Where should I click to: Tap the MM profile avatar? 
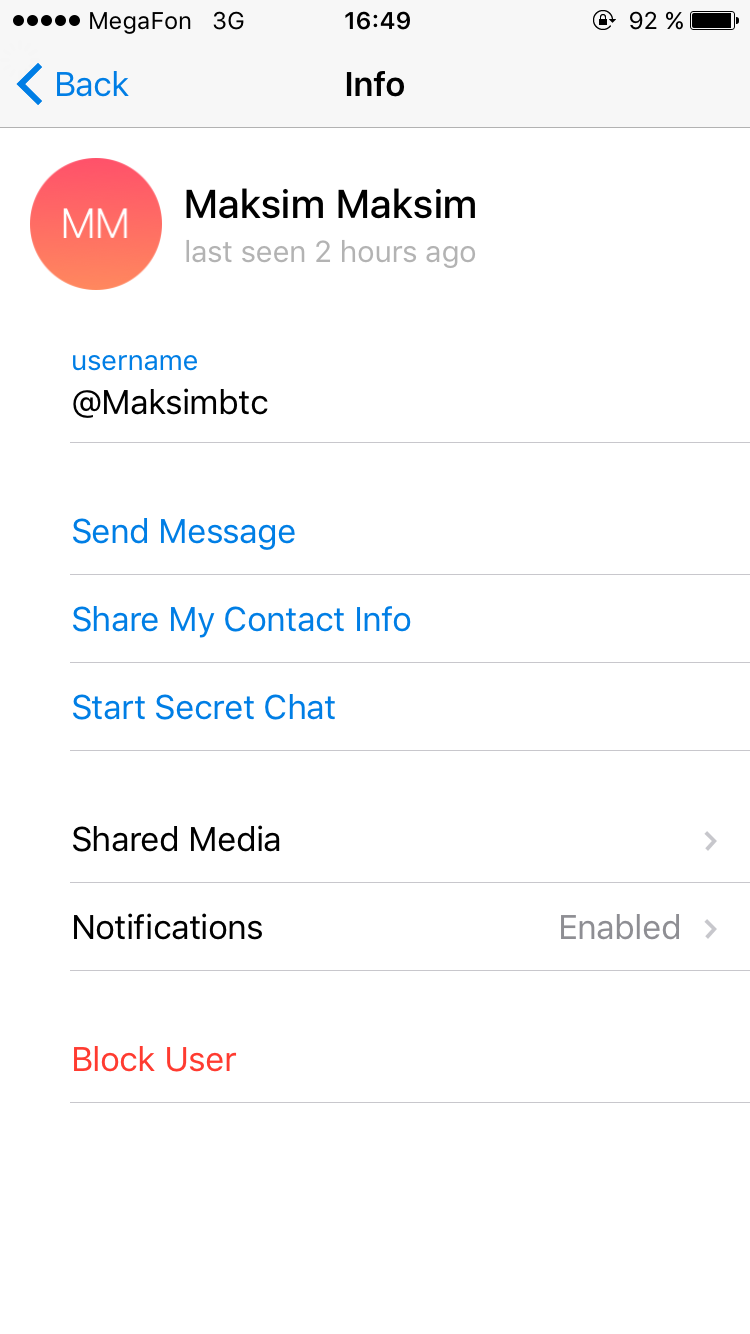click(x=96, y=224)
